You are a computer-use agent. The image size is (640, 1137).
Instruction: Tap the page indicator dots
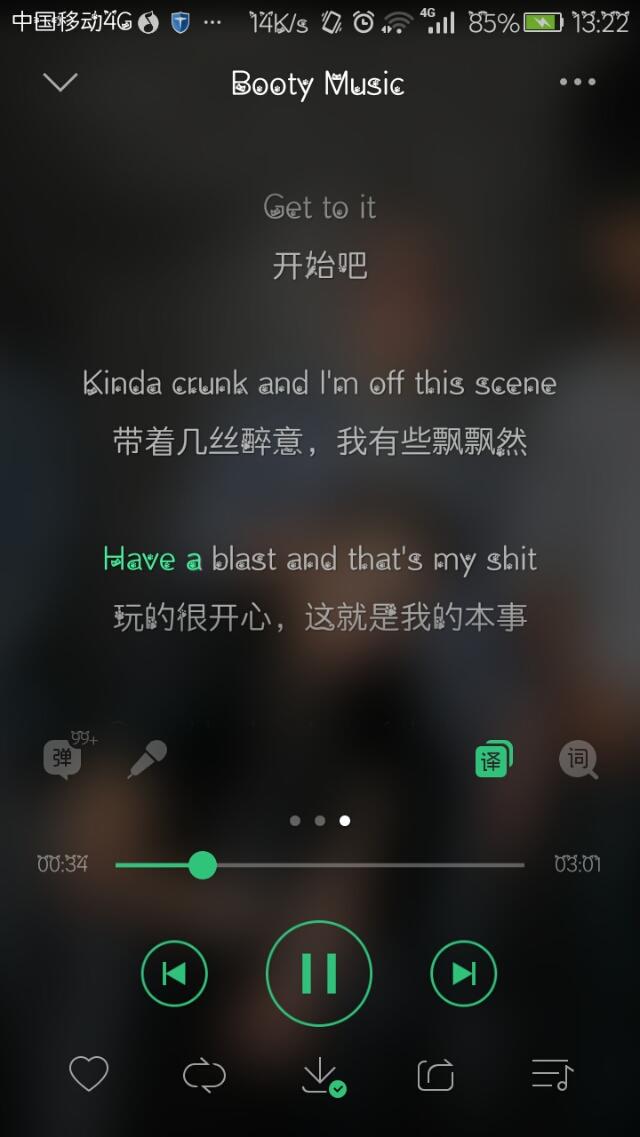click(320, 820)
